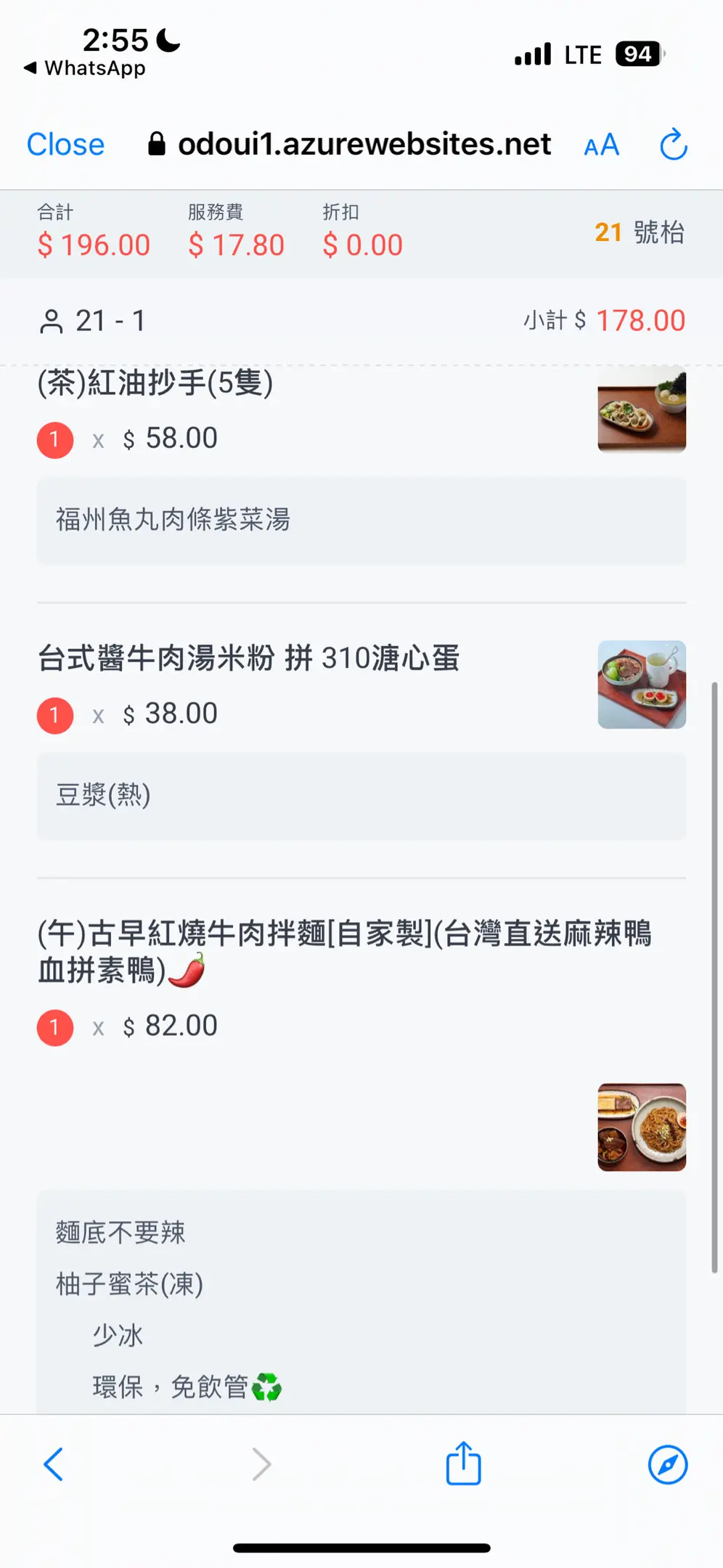Open the AA text size options

tap(601, 145)
